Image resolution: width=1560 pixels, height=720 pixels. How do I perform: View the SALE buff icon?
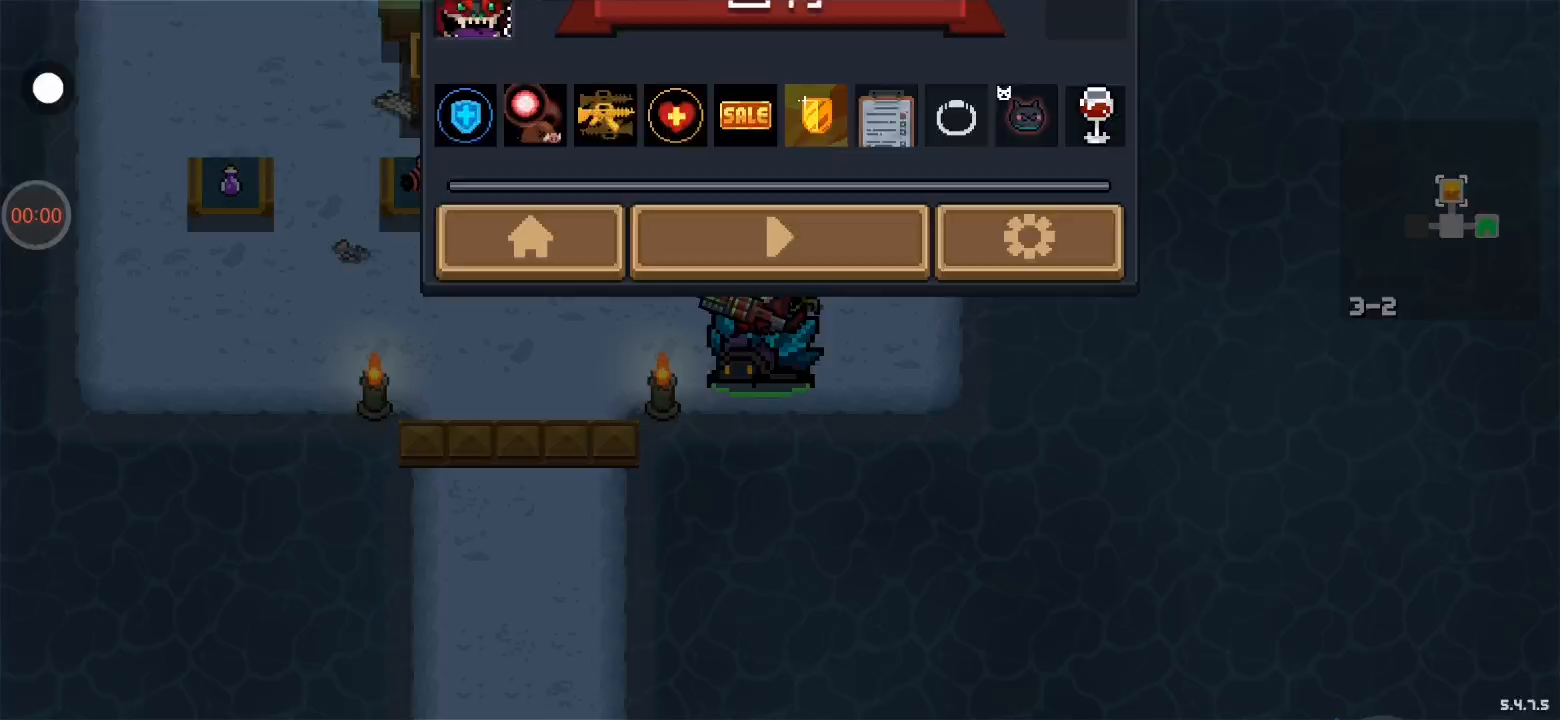pyautogui.click(x=746, y=116)
